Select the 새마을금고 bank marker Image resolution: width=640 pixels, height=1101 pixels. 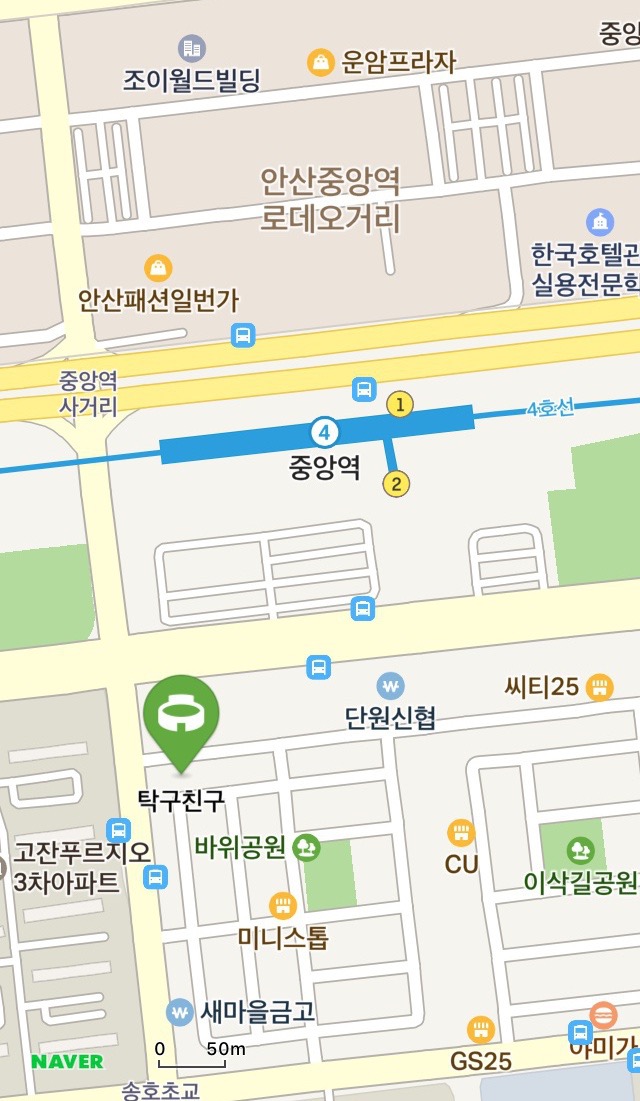tap(180, 1012)
